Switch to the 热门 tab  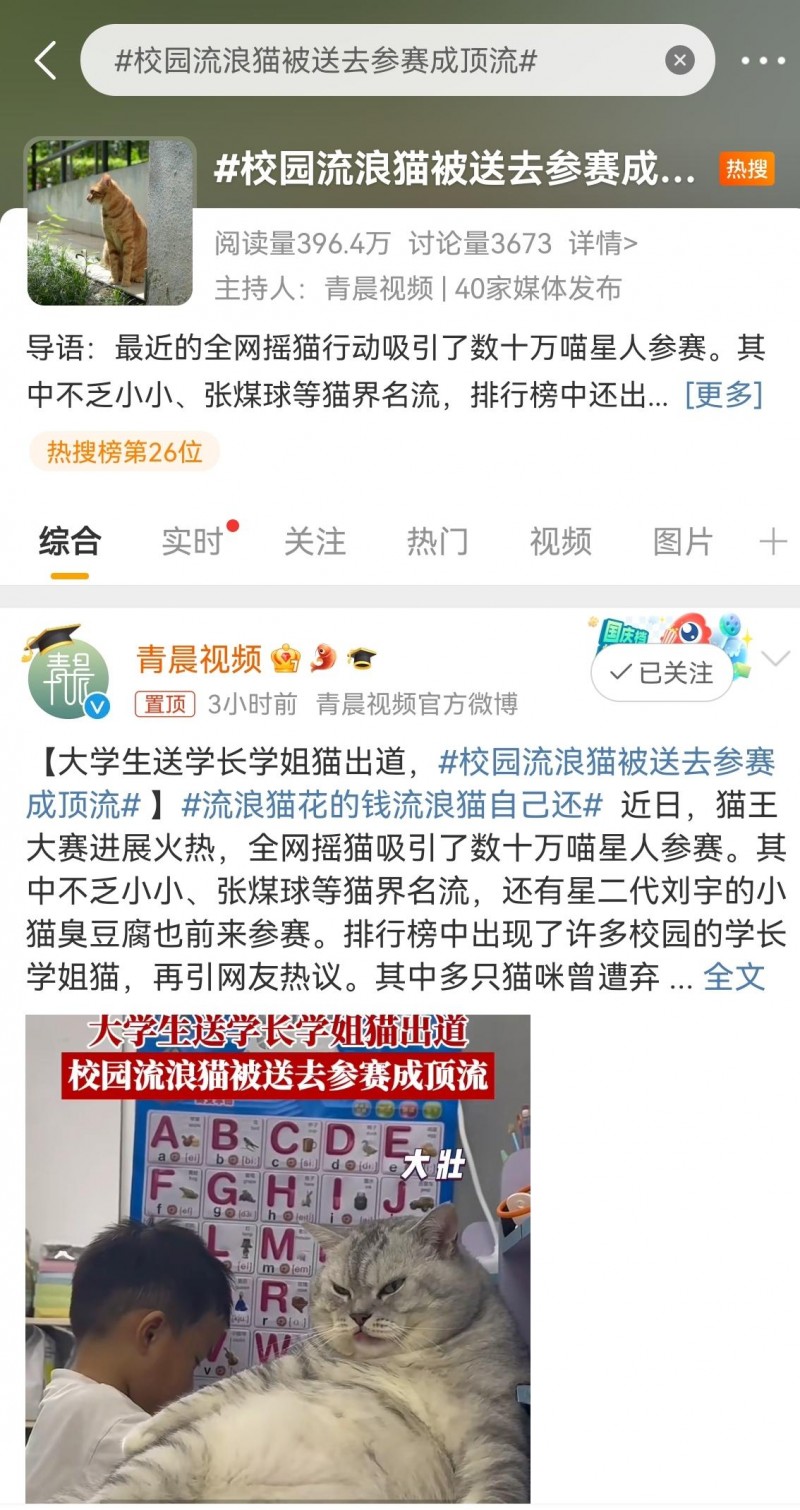438,542
